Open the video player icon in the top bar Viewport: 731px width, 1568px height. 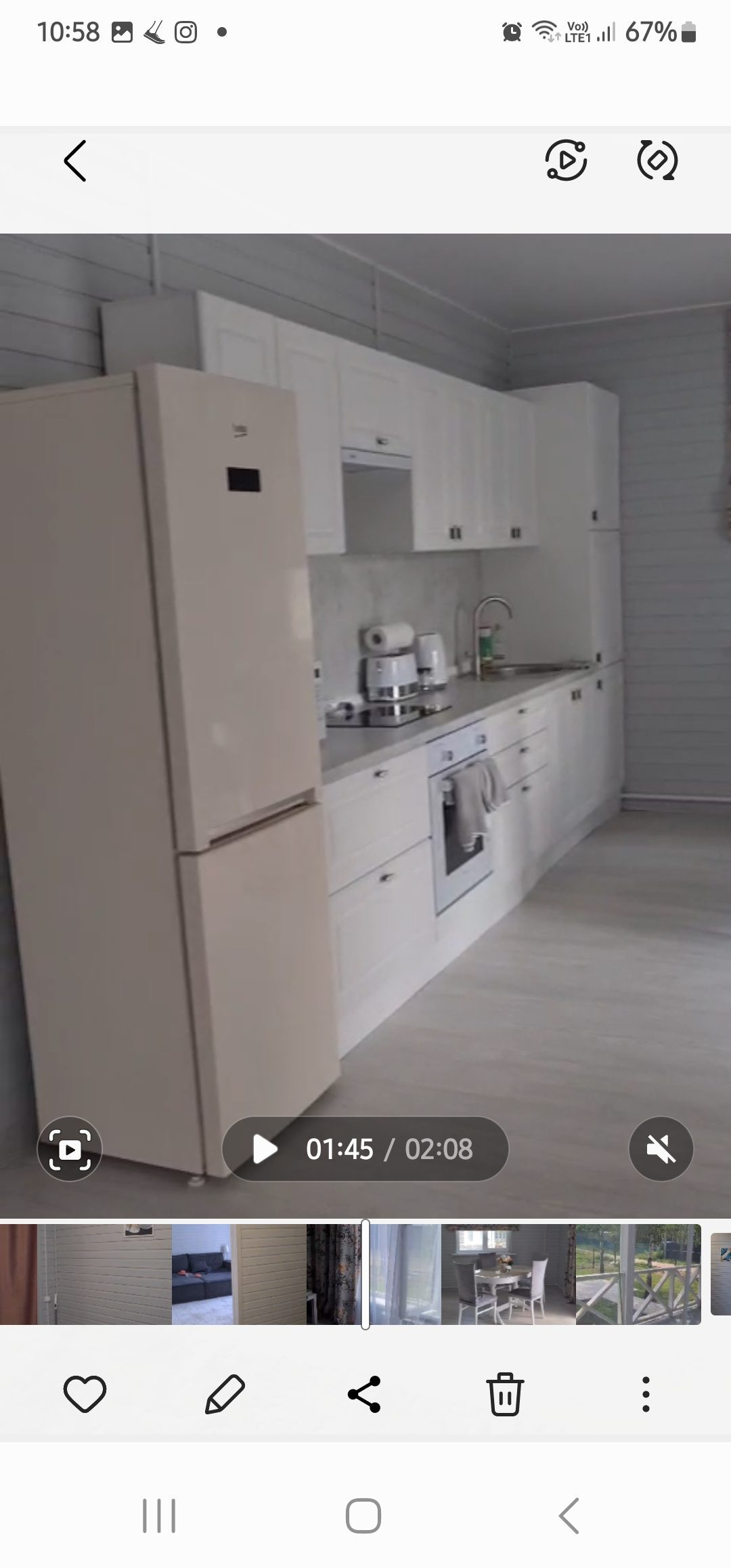coord(566,160)
